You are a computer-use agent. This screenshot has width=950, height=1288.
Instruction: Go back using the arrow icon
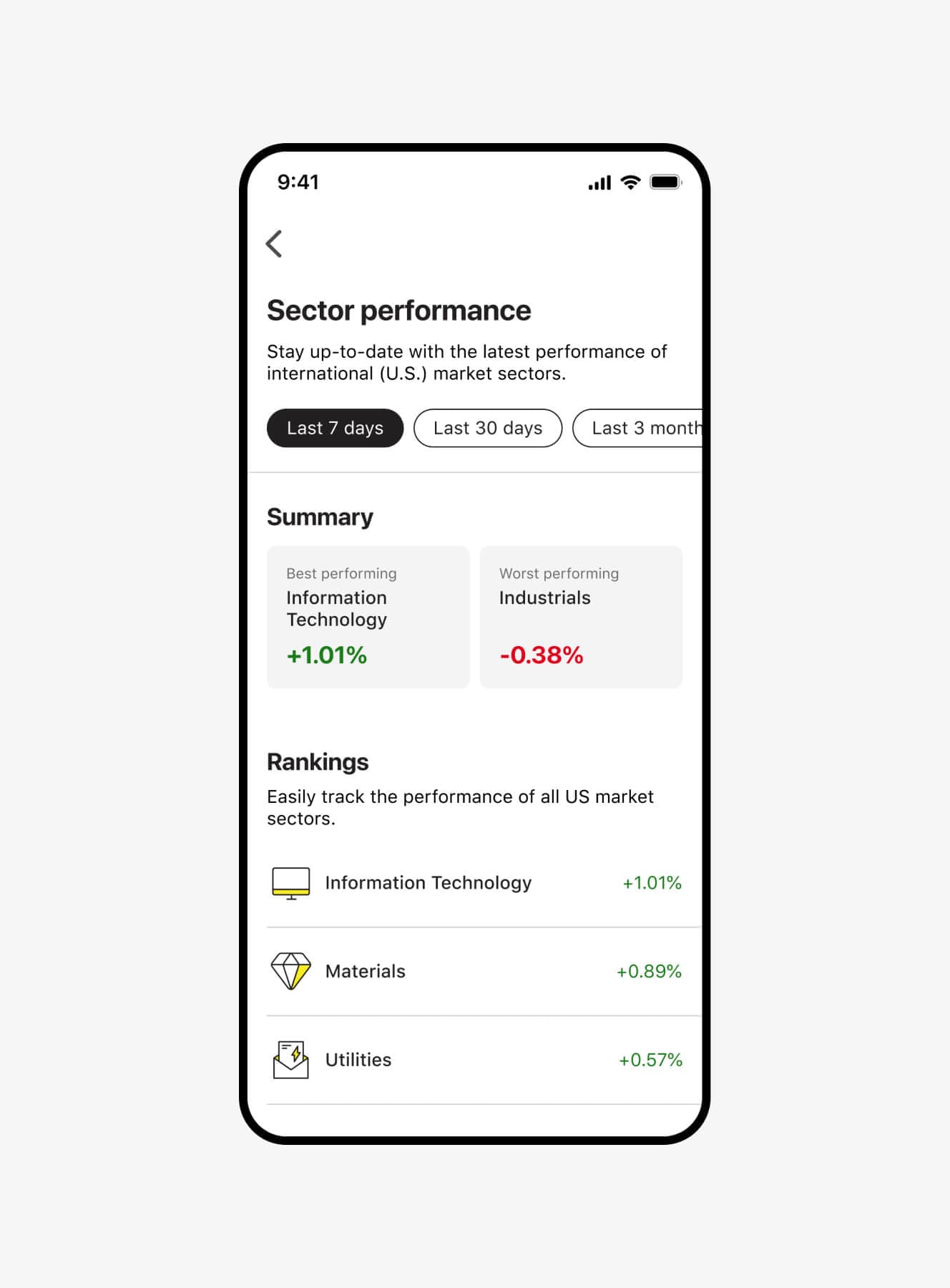(x=274, y=244)
